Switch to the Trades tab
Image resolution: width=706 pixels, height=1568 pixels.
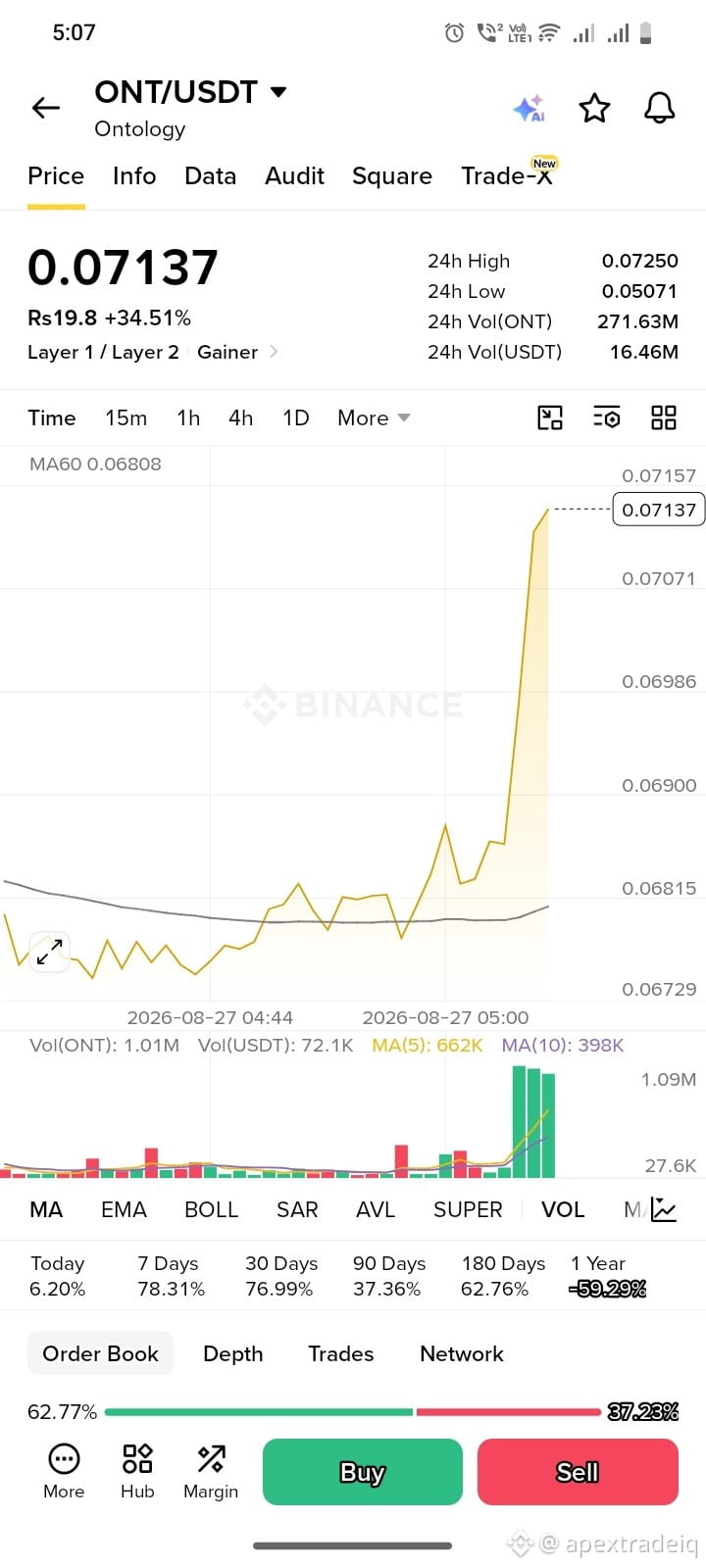341,1353
